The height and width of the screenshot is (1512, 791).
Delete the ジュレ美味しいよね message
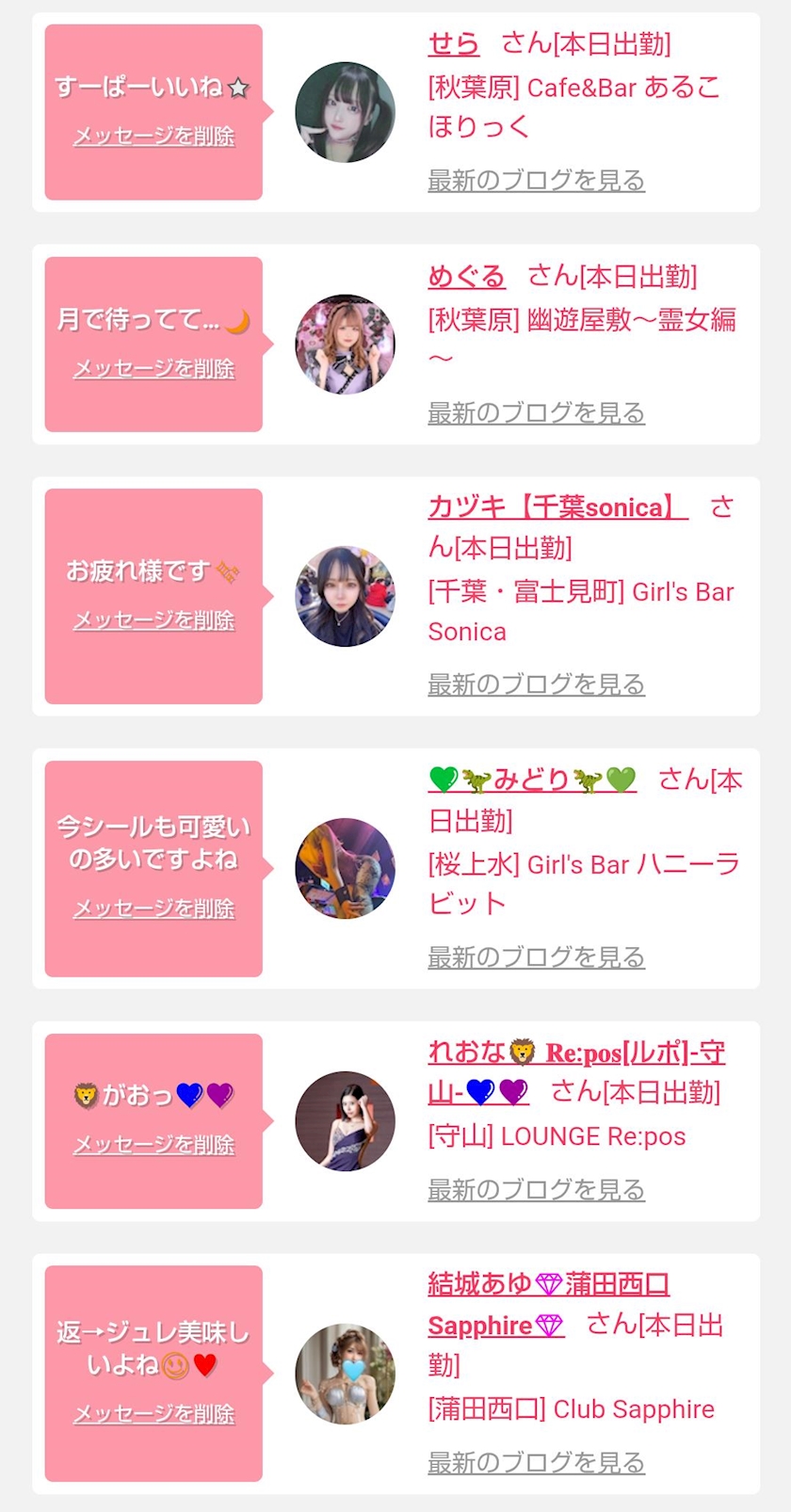[x=154, y=1414]
